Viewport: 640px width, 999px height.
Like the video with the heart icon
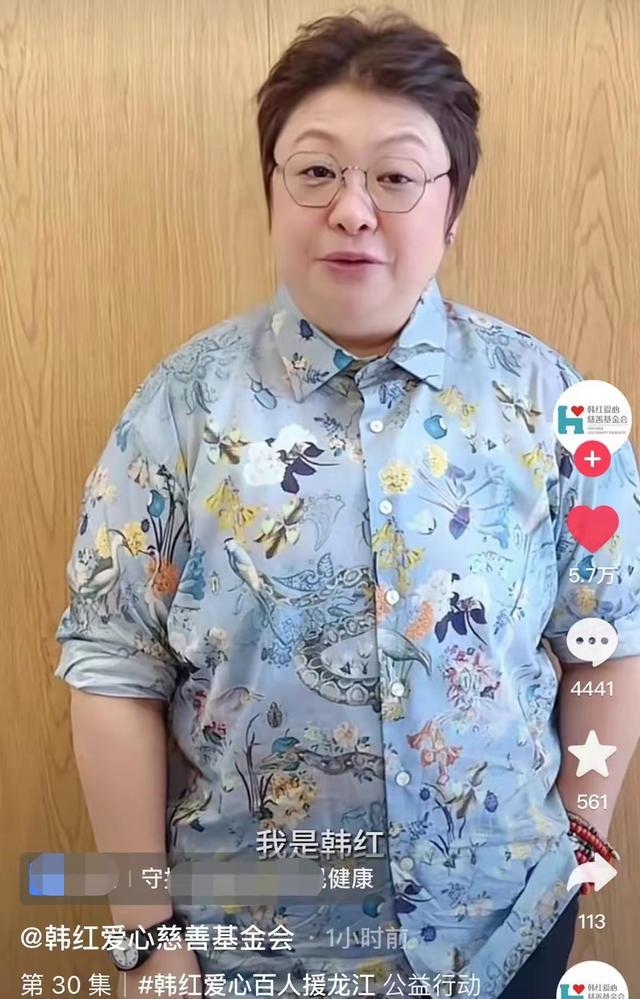(x=592, y=529)
